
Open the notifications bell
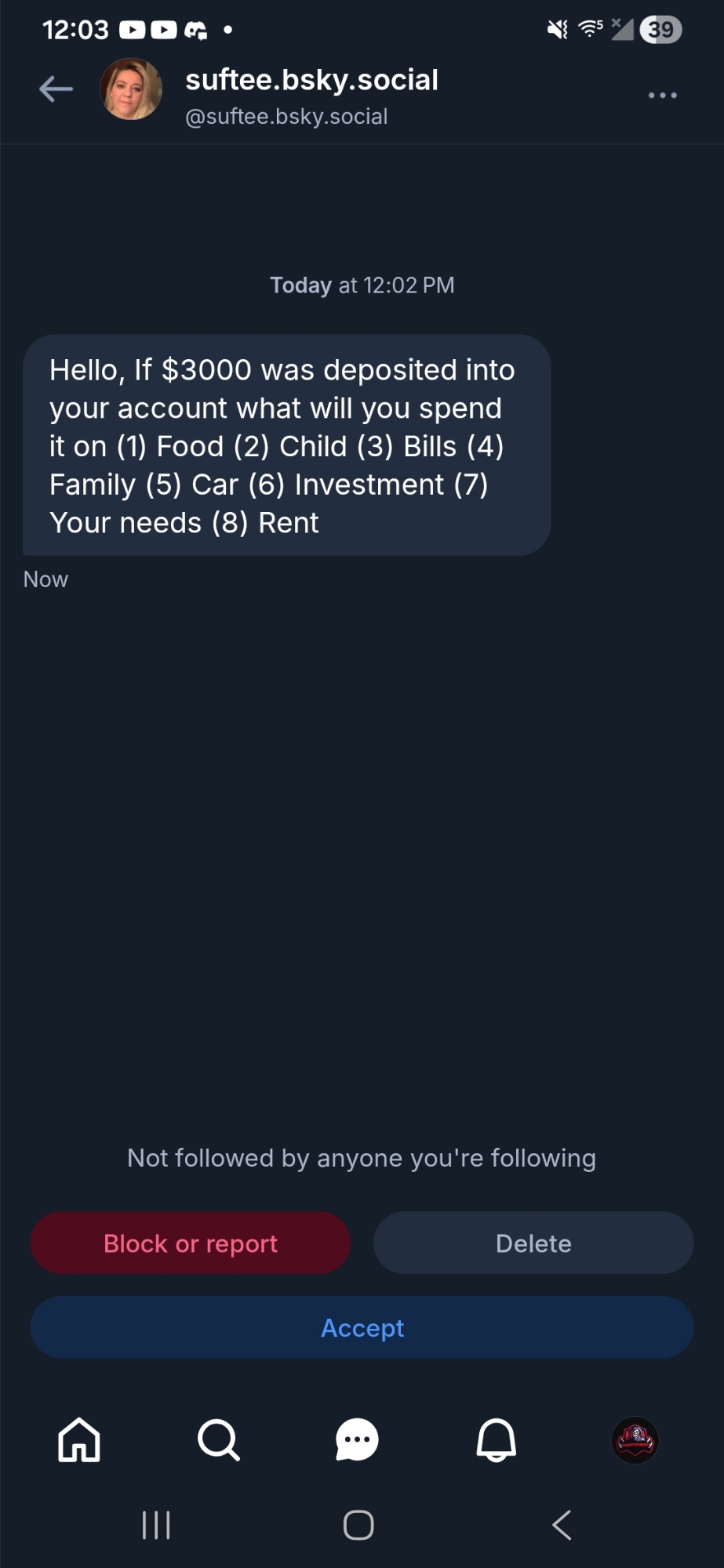(x=497, y=1439)
